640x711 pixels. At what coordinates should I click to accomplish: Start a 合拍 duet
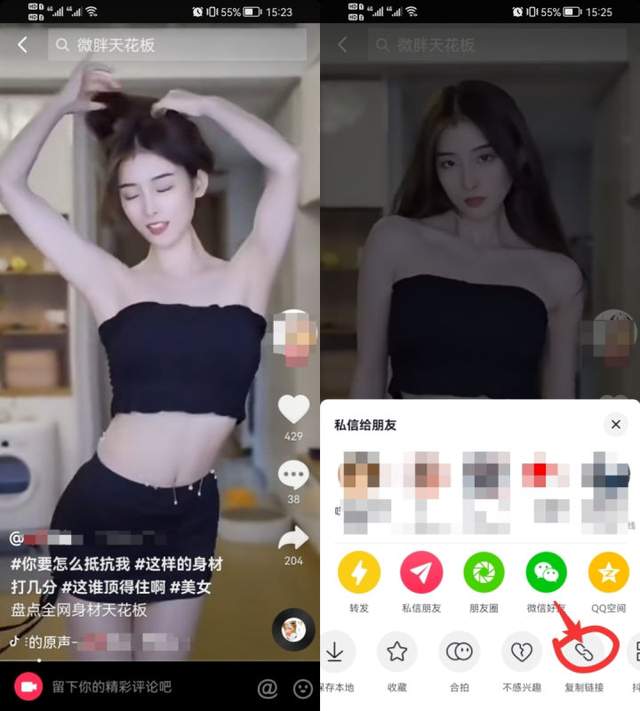[x=459, y=652]
